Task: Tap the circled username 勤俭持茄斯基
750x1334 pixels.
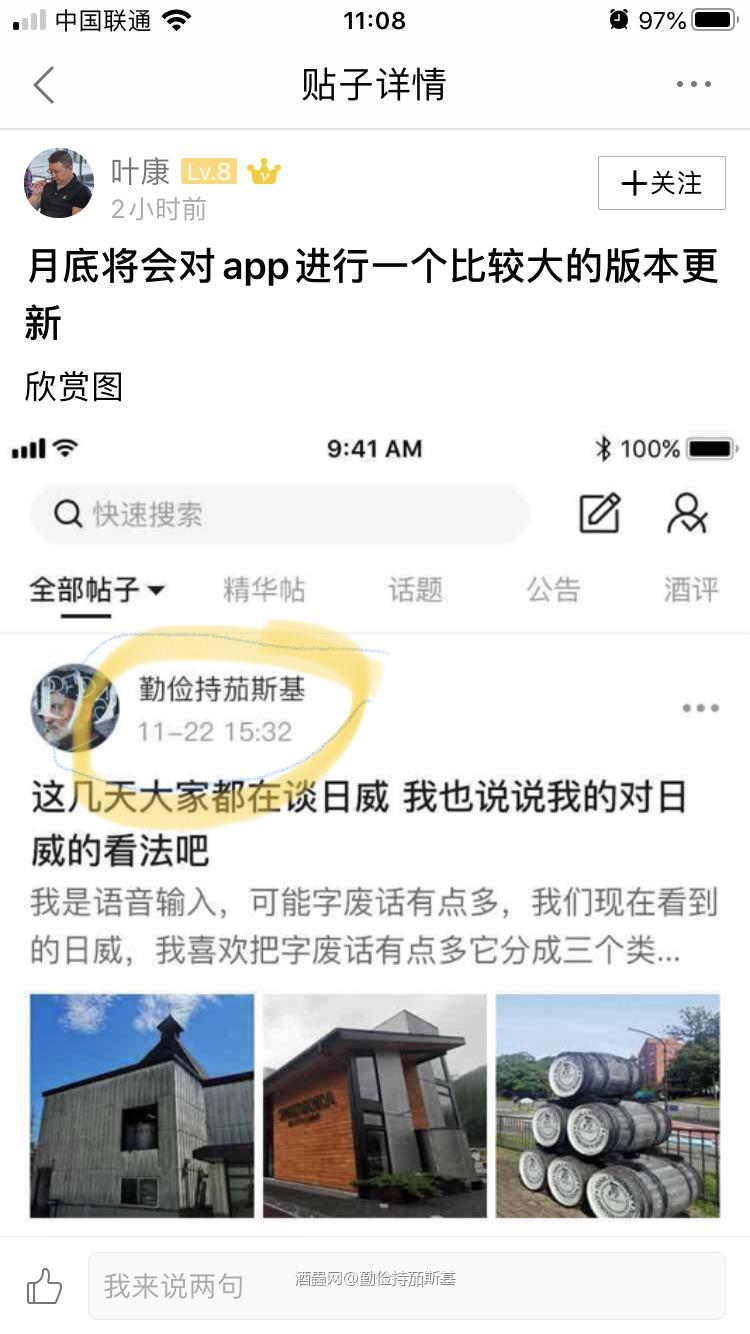Action: [x=221, y=690]
